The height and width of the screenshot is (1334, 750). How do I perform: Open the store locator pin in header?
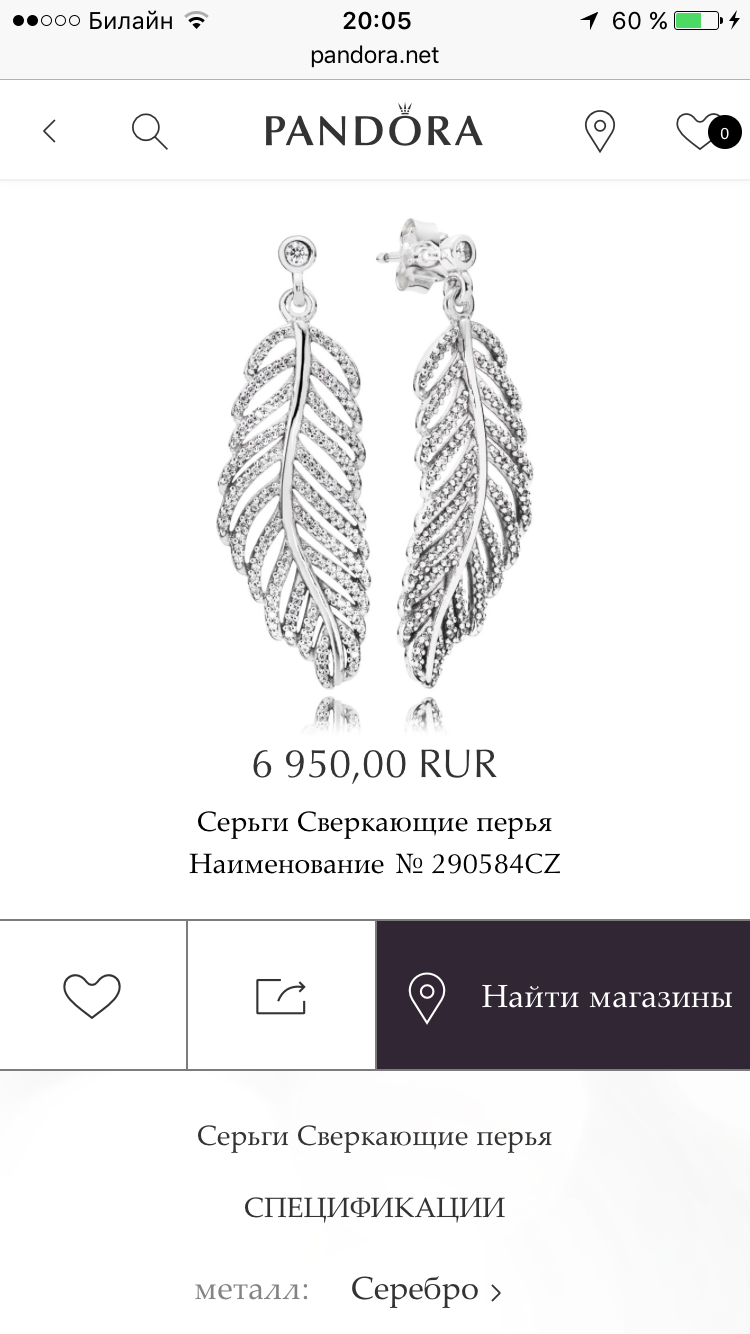pos(599,131)
